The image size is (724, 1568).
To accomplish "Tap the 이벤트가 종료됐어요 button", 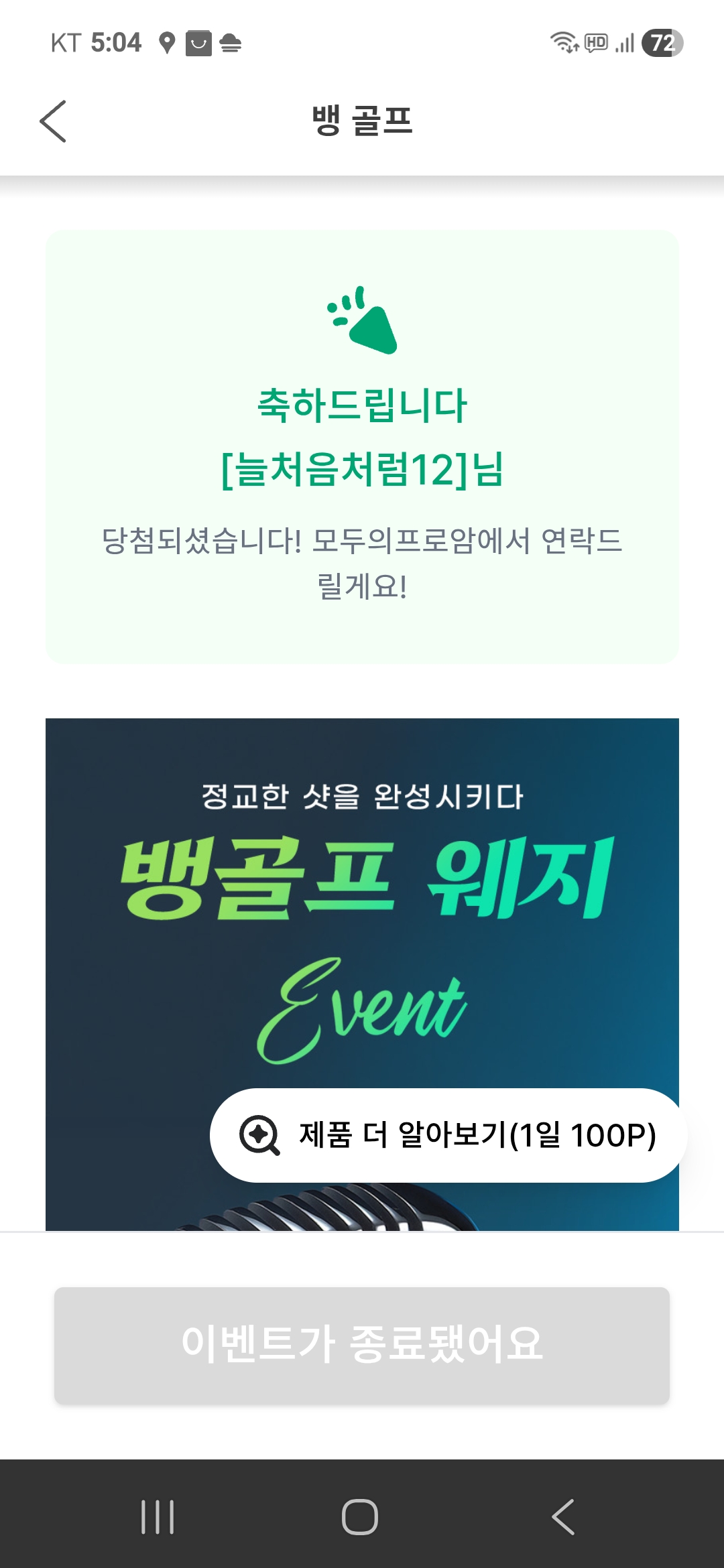I will pos(362,1345).
